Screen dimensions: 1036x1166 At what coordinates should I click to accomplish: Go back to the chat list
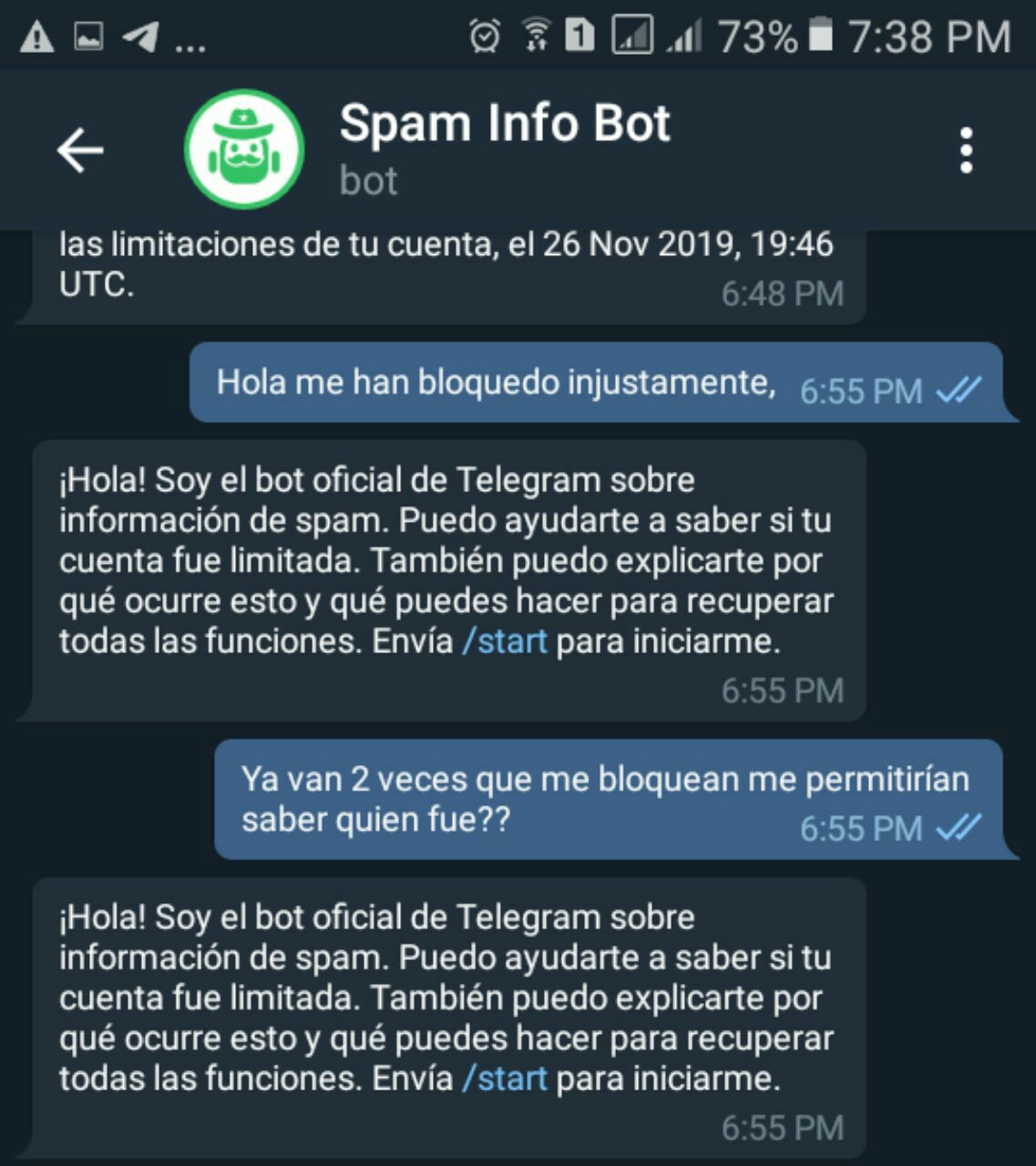tap(80, 150)
